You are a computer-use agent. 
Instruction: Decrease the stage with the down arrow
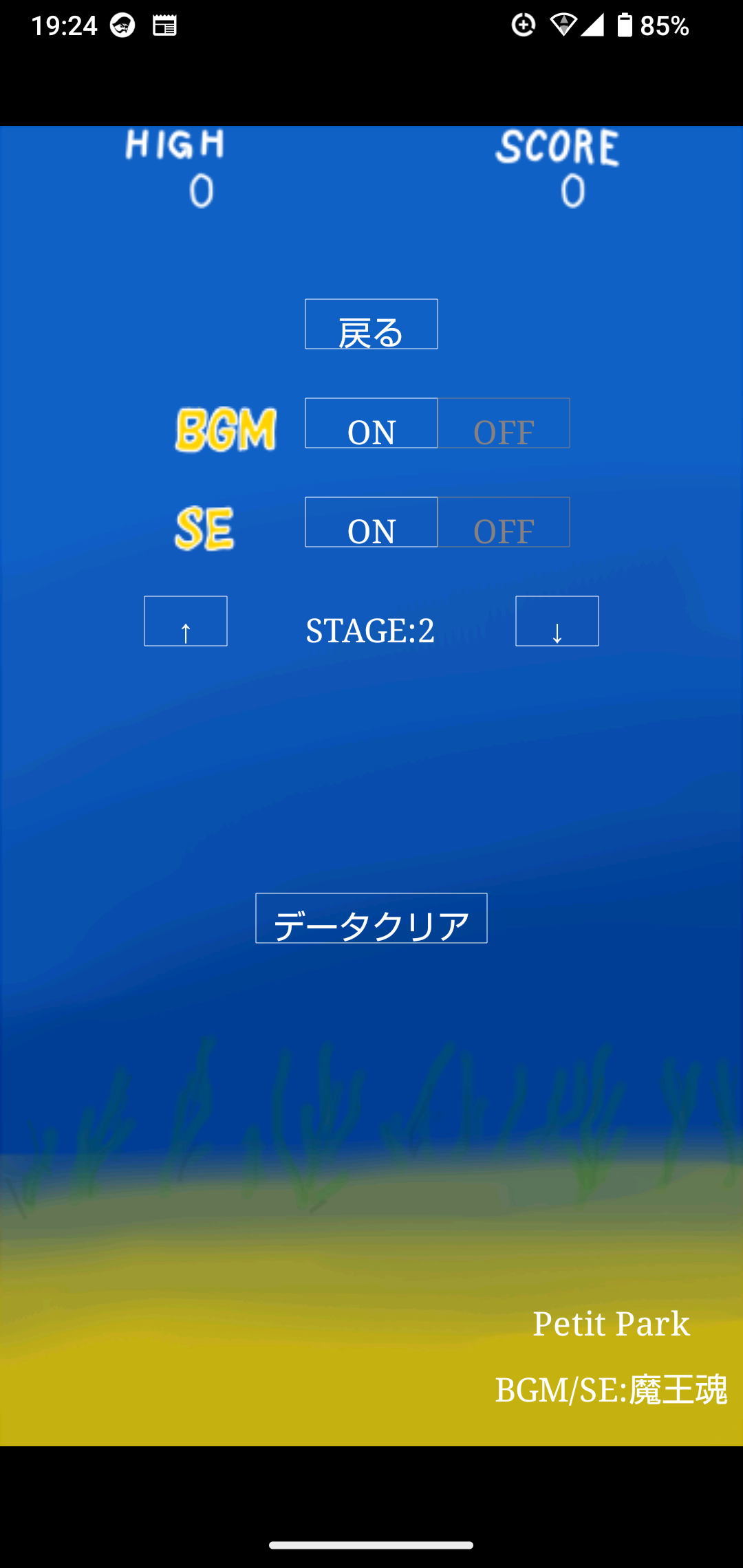pyautogui.click(x=557, y=621)
